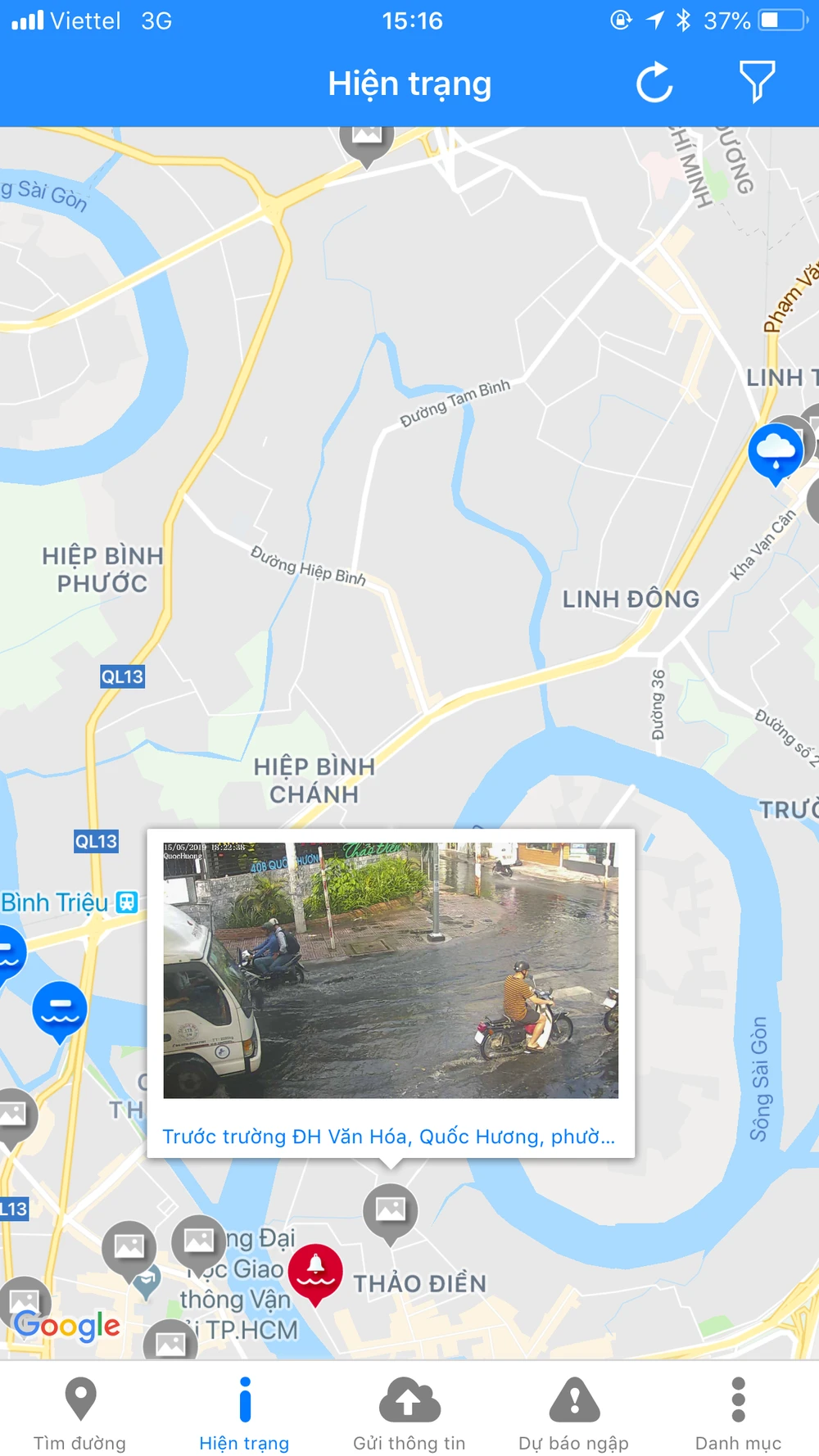Open Trước trường ĐH Văn Hóa location link

(x=388, y=1137)
